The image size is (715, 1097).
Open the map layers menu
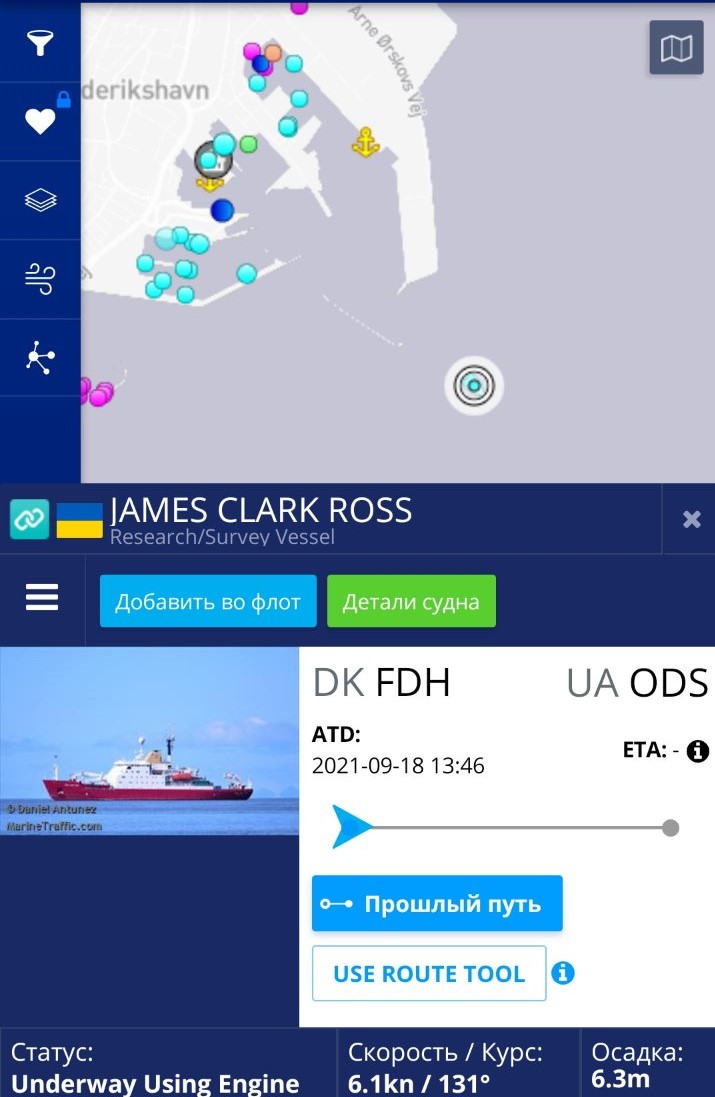[x=40, y=200]
